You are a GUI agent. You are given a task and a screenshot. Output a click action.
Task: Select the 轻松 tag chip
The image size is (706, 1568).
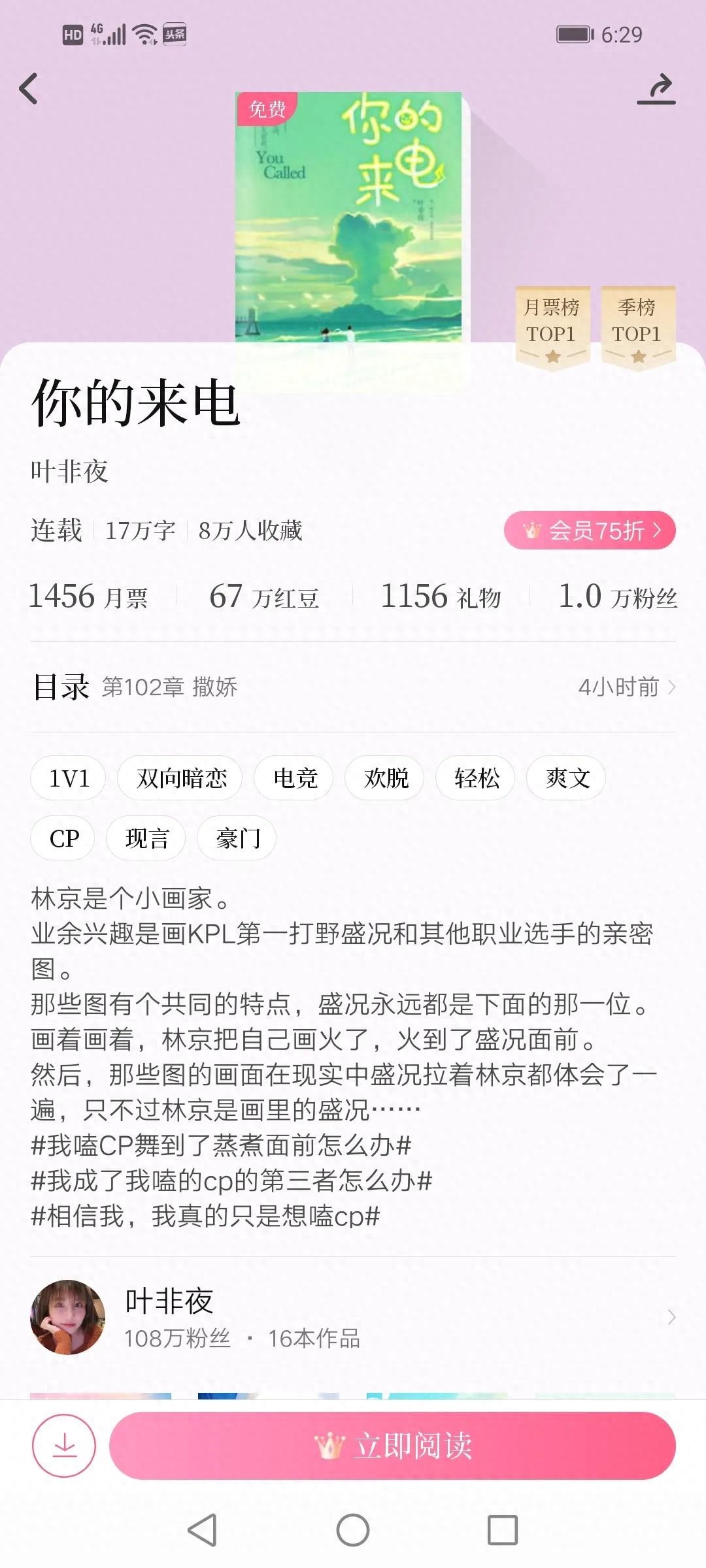(476, 778)
